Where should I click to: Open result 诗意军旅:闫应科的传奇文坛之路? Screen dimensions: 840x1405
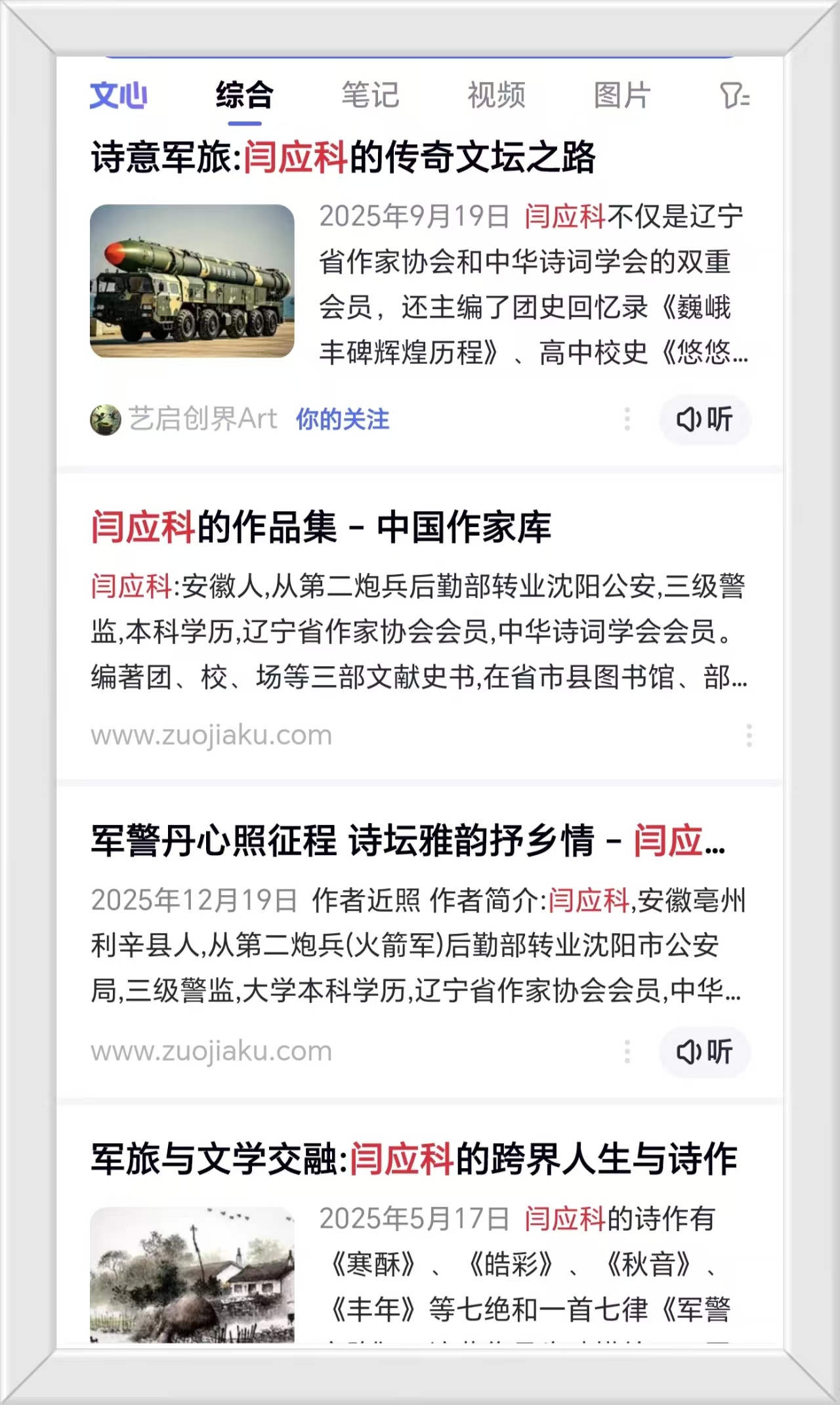pos(343,157)
